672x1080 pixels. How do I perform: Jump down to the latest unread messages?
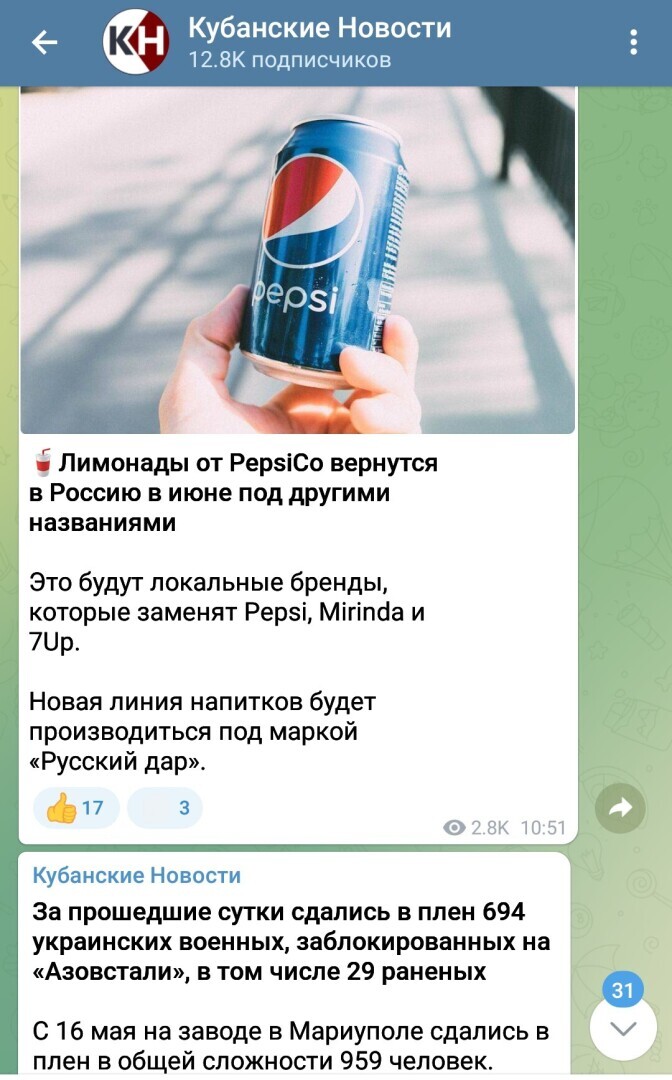pos(623,1027)
